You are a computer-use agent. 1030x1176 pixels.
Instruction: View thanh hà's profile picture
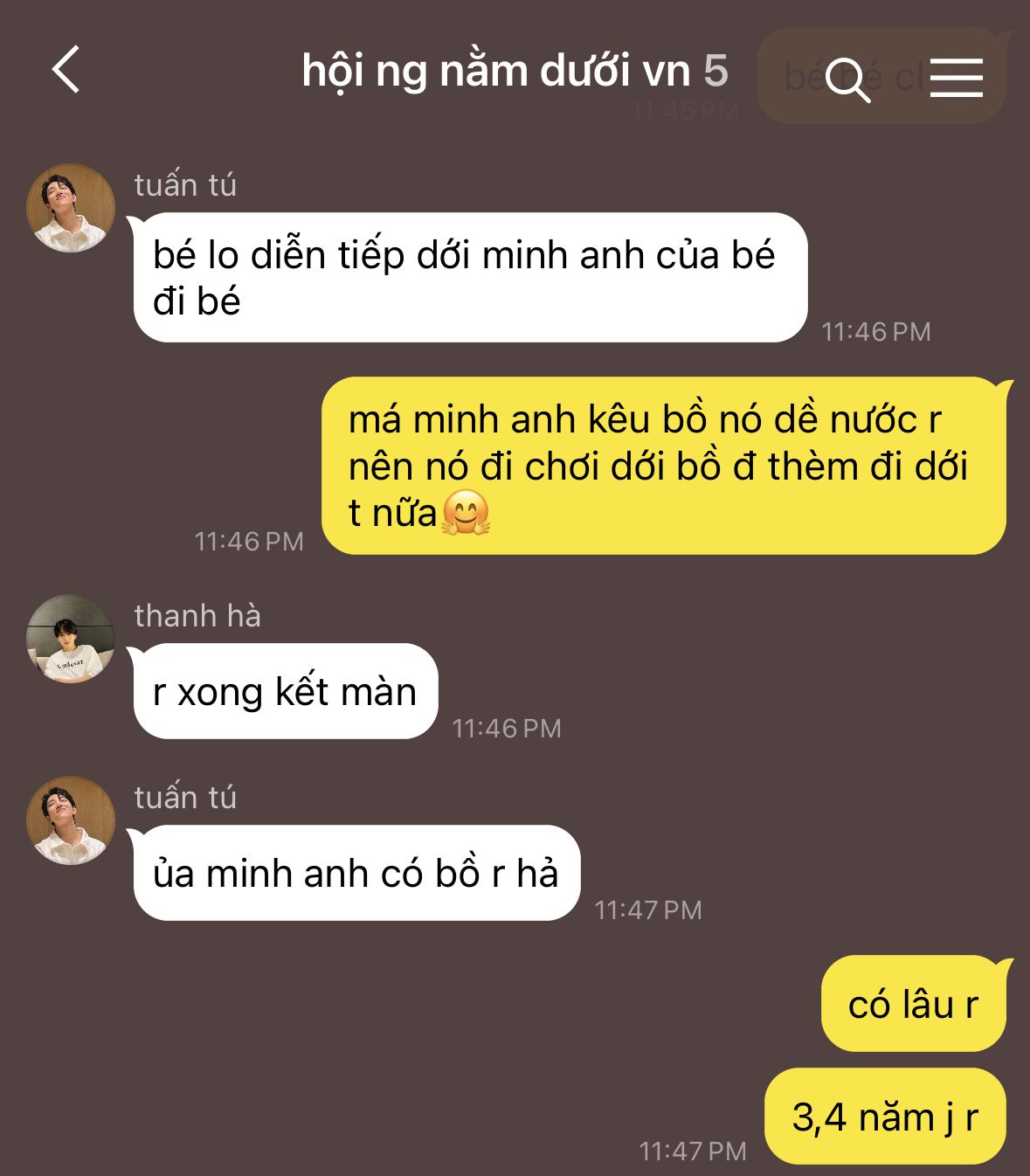point(71,639)
